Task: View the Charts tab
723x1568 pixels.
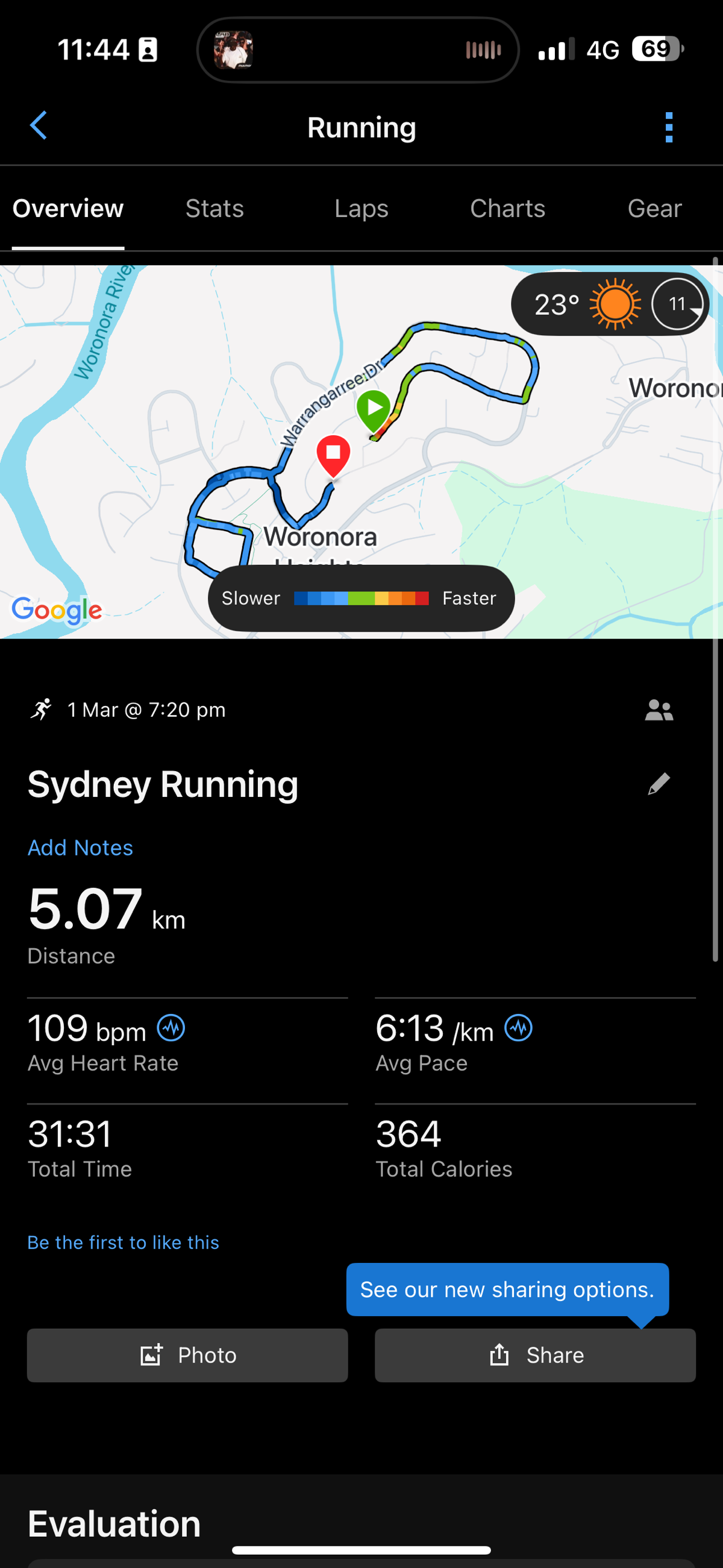Action: 507,209
